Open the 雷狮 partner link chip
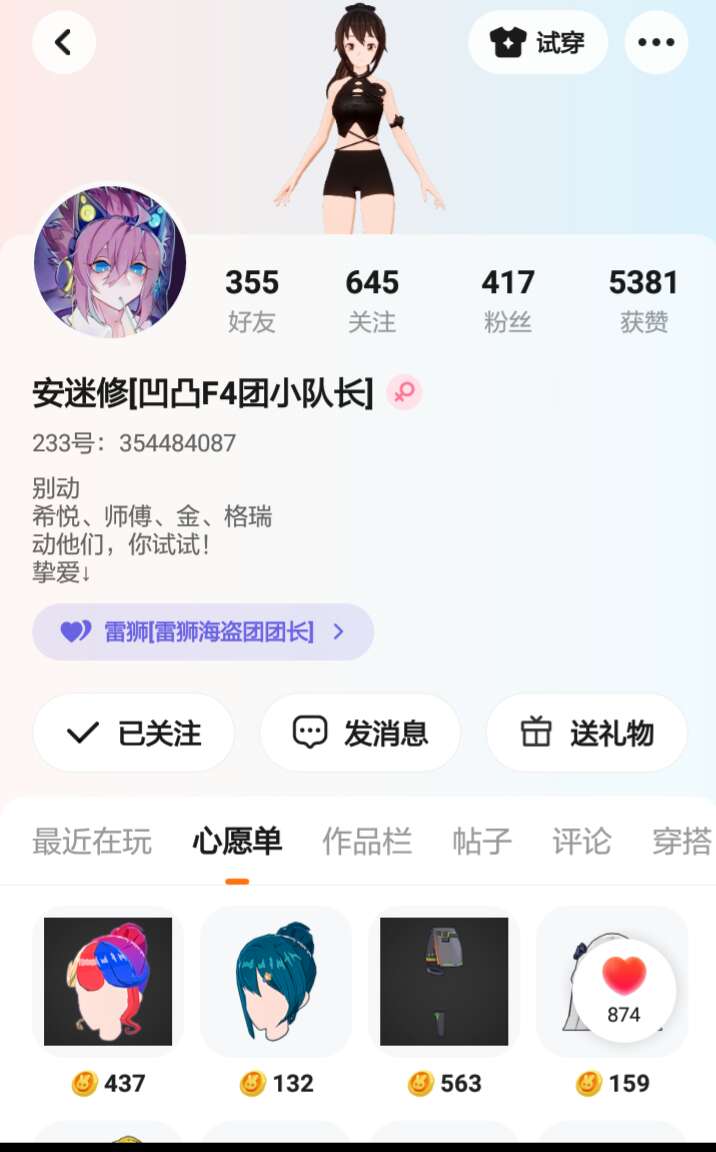The height and width of the screenshot is (1152, 716). 203,632
